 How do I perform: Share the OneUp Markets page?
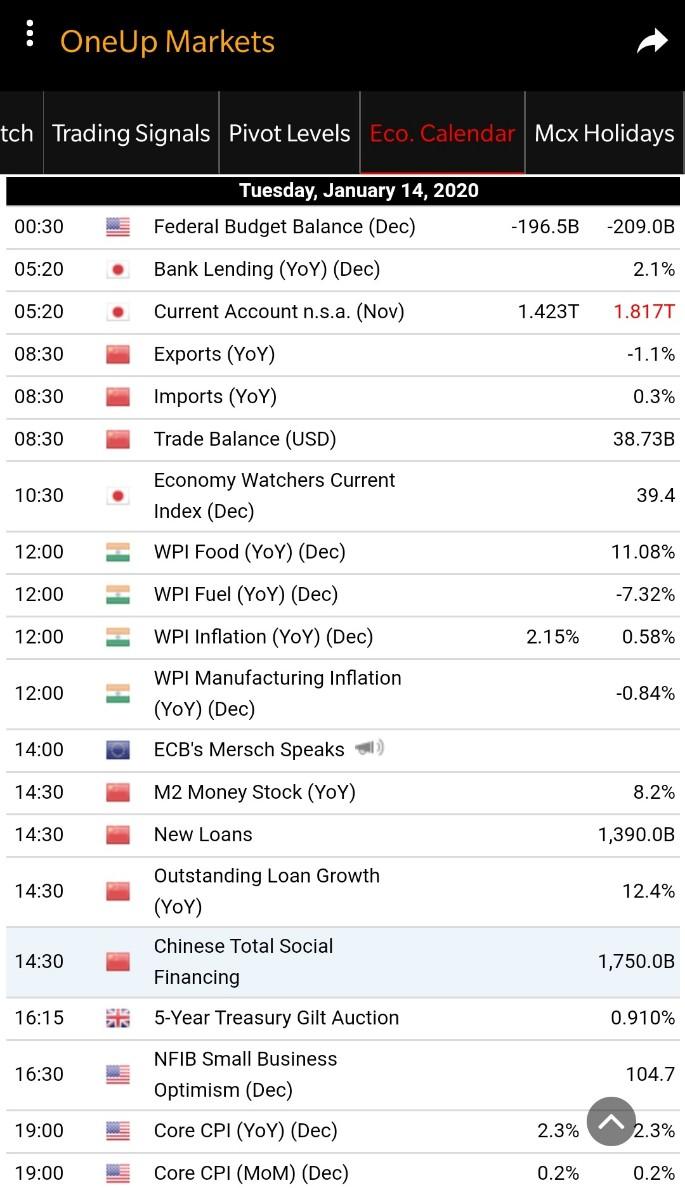coord(652,41)
